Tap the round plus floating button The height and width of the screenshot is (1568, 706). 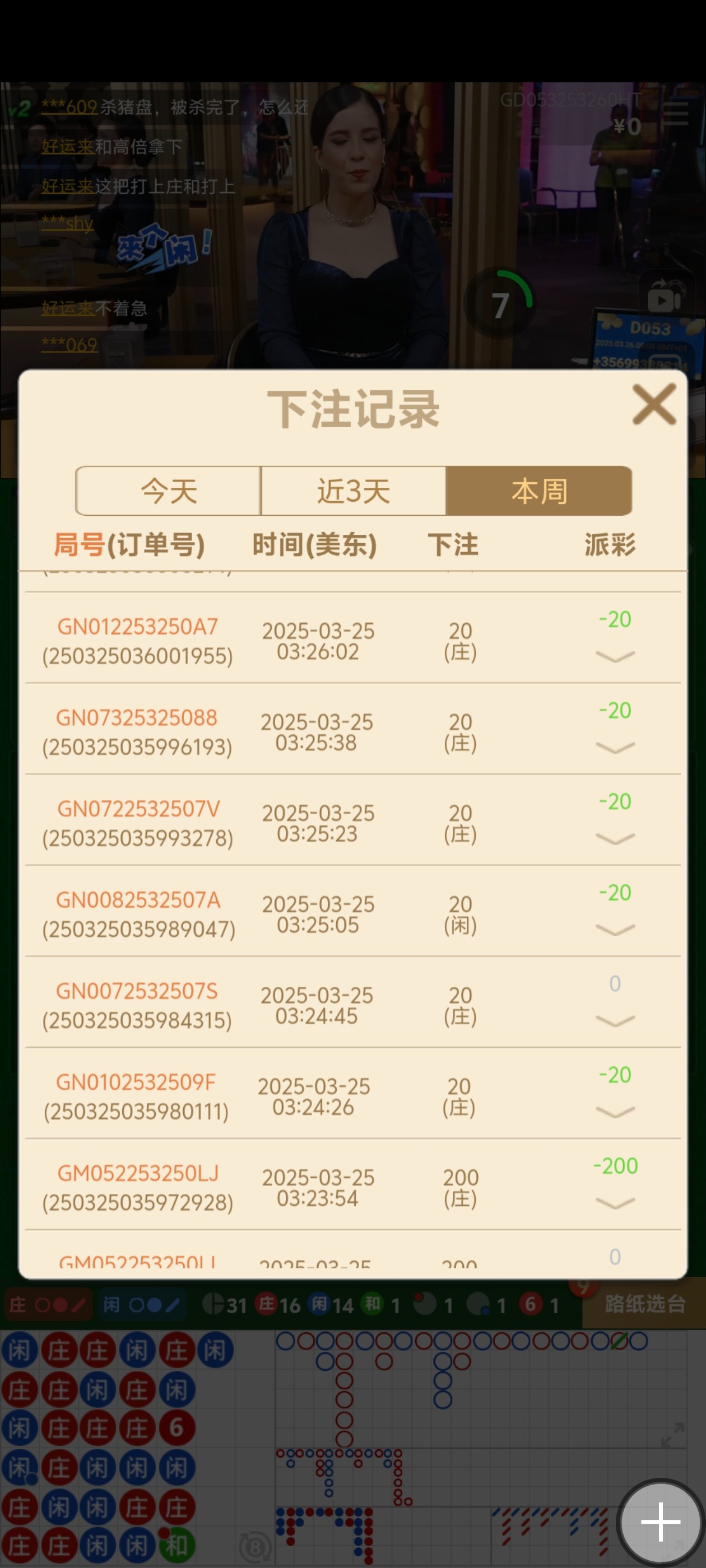(660, 1522)
